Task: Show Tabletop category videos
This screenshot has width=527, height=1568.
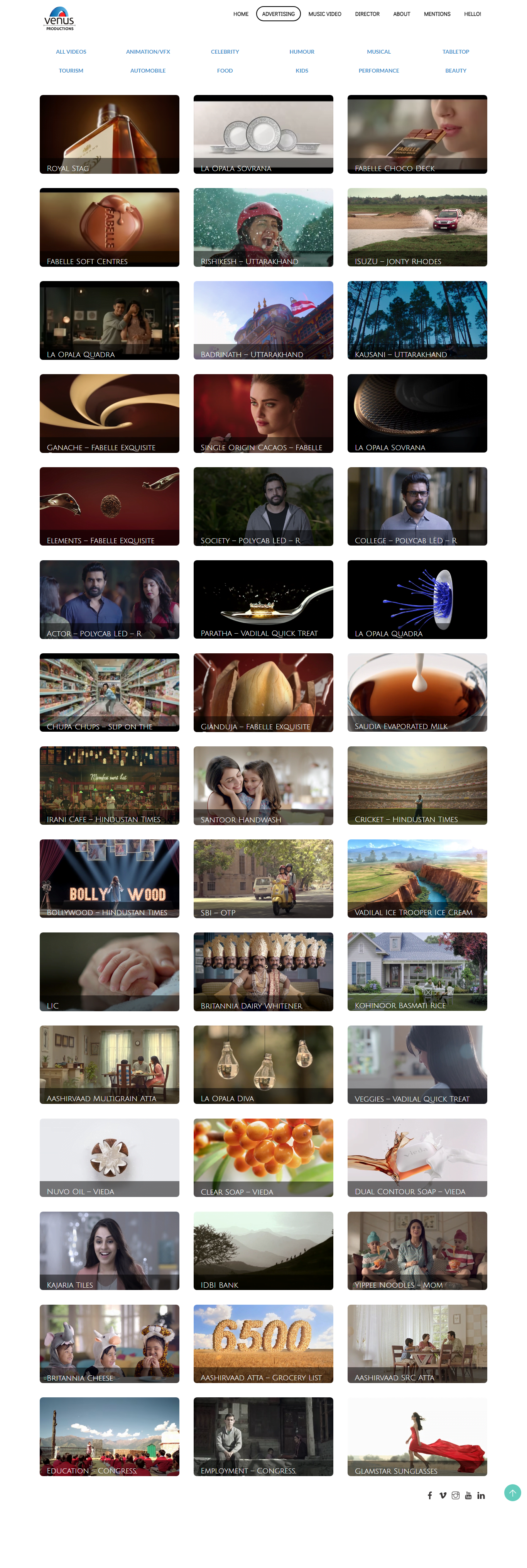Action: (x=455, y=52)
